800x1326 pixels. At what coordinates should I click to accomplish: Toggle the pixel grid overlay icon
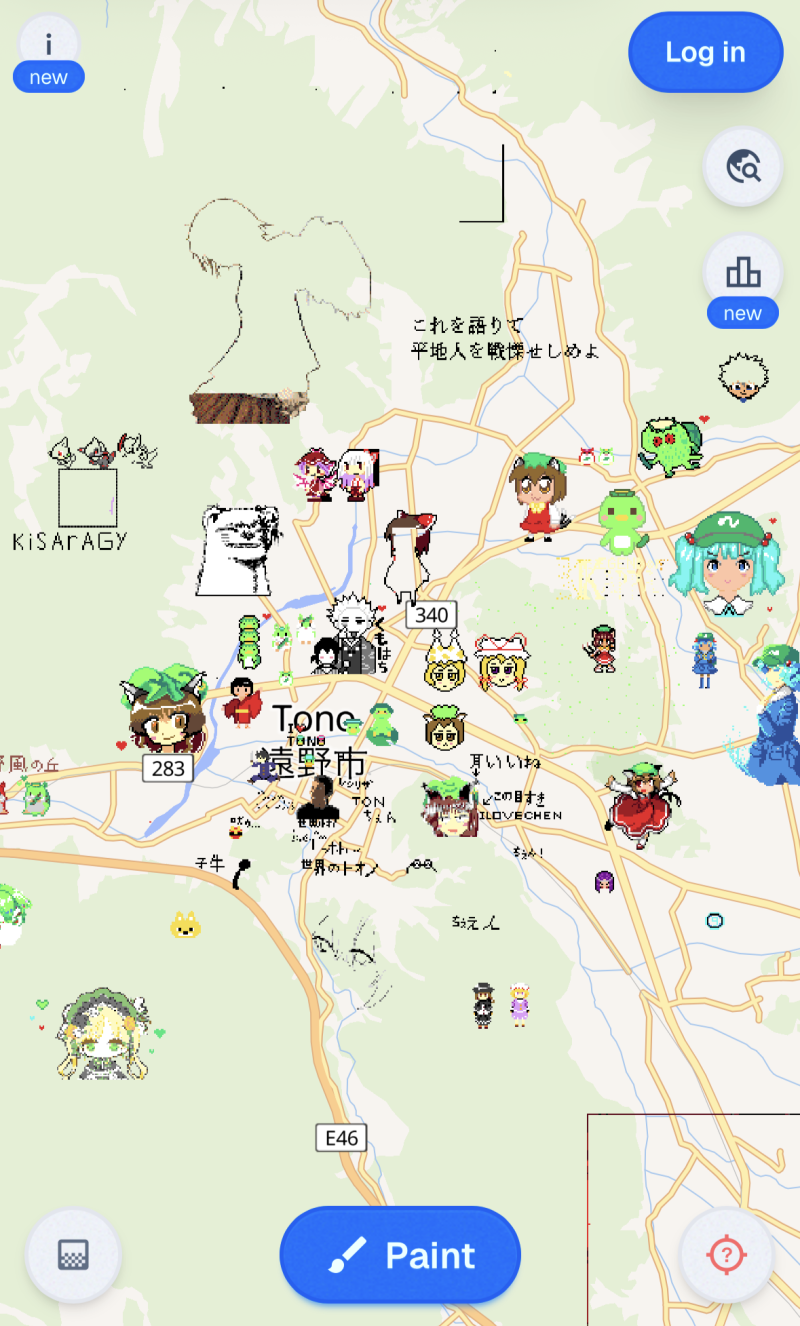tap(73, 1255)
